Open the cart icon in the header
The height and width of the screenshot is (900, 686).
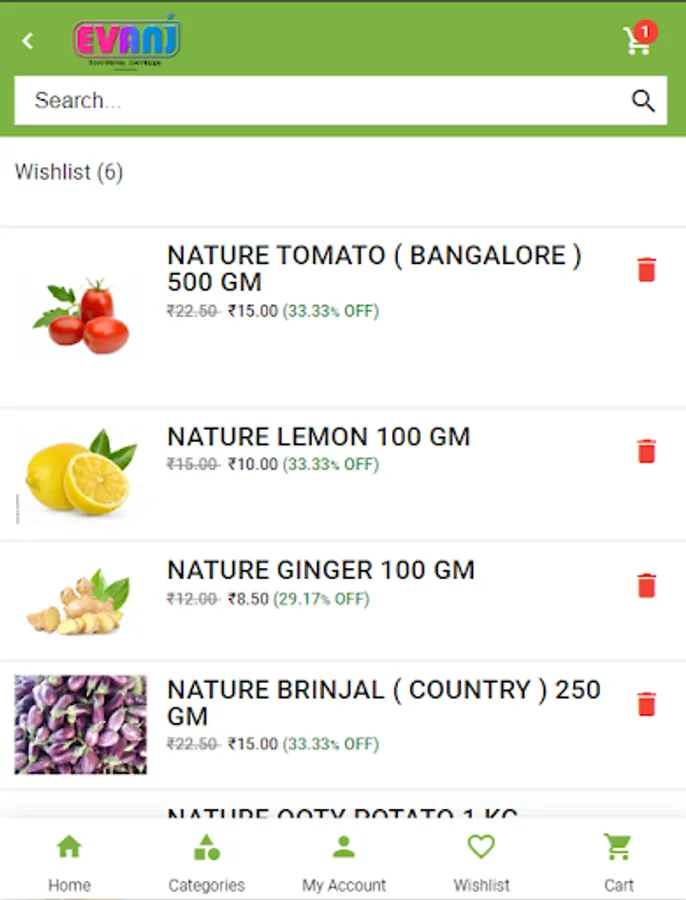(x=637, y=40)
